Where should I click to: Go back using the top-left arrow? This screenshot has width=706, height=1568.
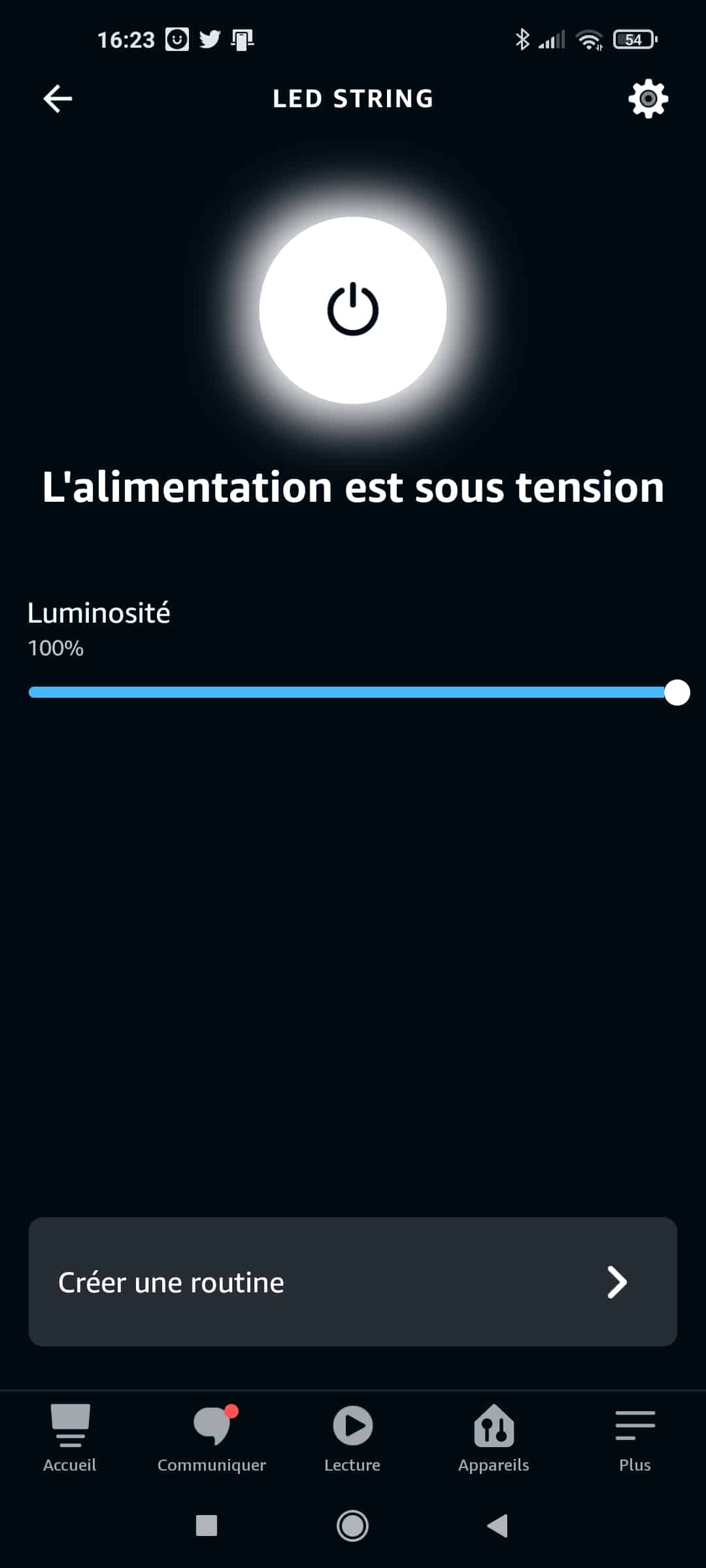(x=58, y=99)
